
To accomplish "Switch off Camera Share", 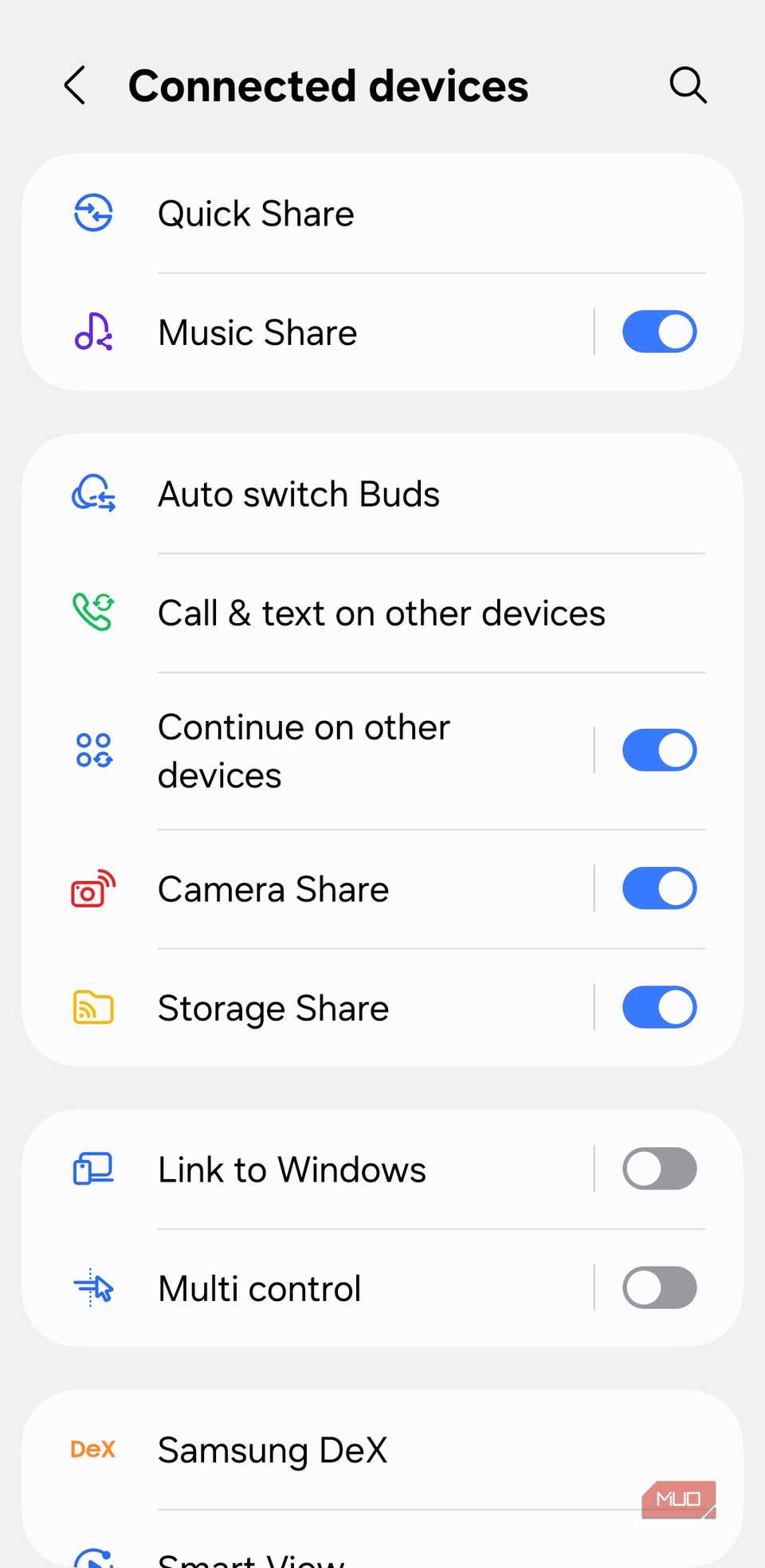I will coord(659,888).
